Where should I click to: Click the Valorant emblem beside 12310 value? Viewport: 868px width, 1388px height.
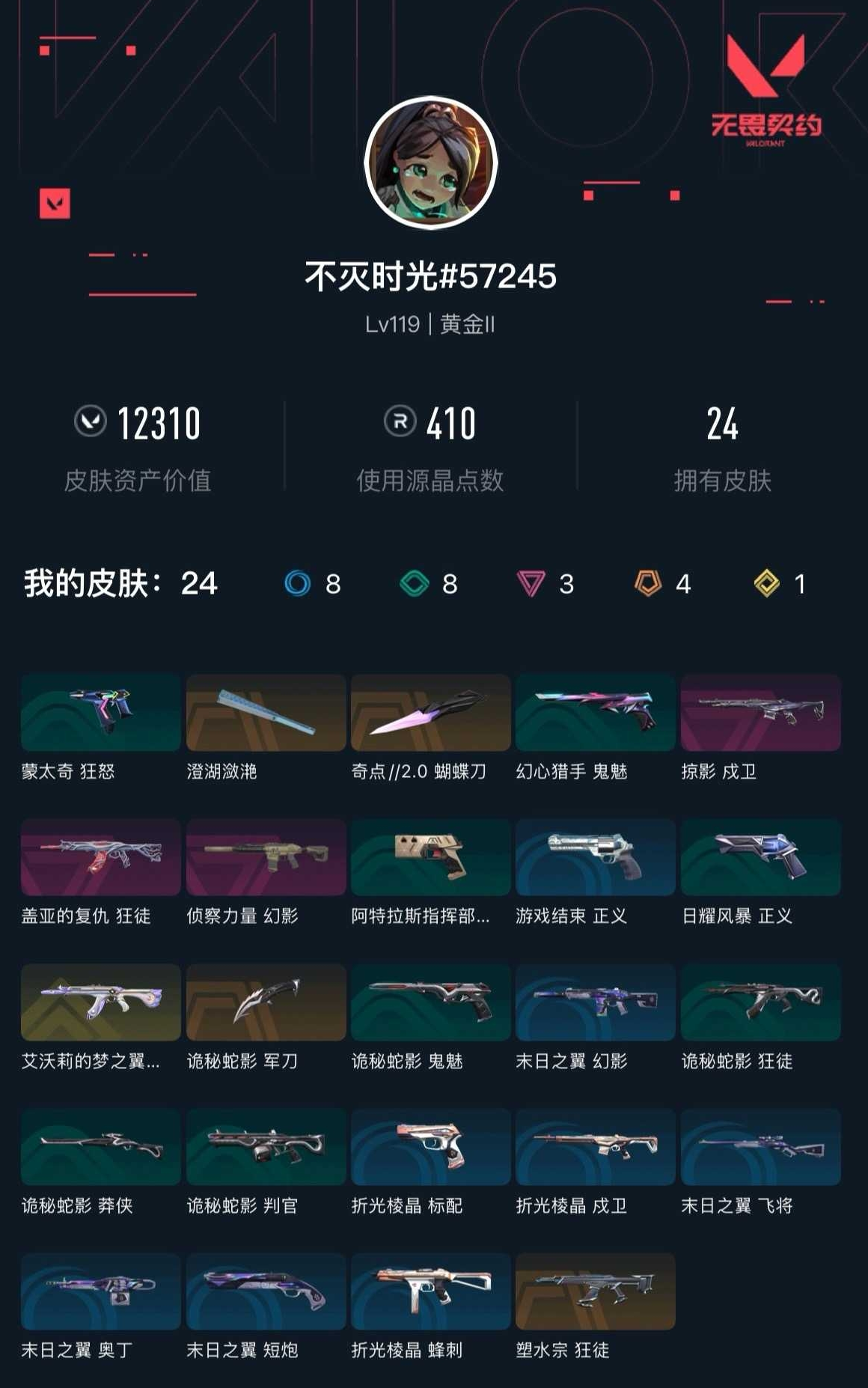click(x=90, y=421)
